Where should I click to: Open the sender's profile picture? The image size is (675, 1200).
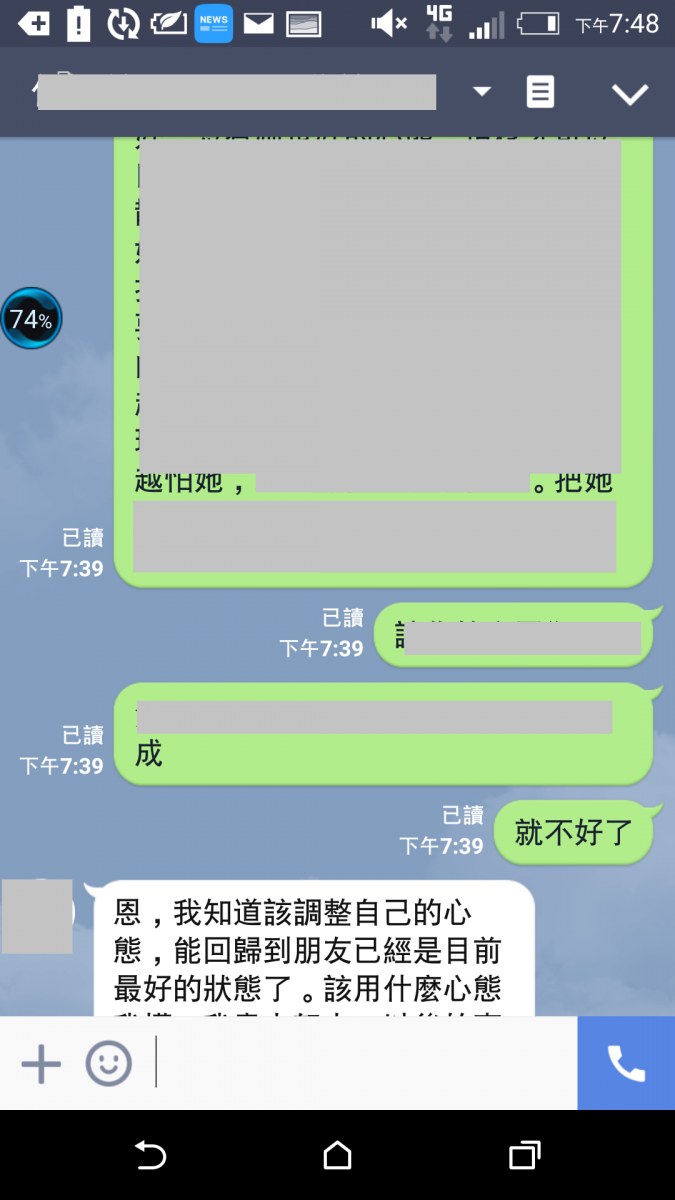tap(38, 915)
